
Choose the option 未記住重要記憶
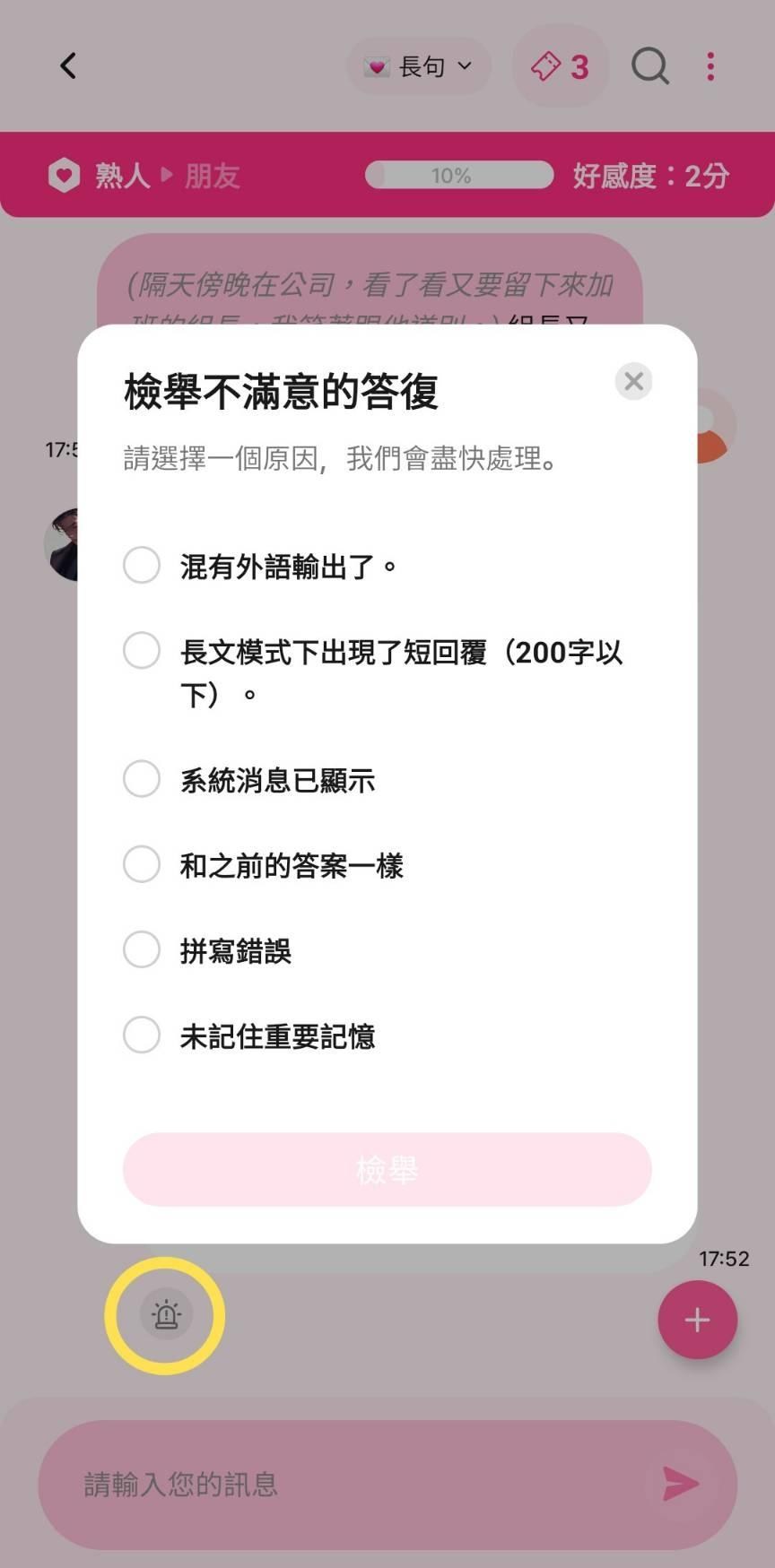[249, 1035]
